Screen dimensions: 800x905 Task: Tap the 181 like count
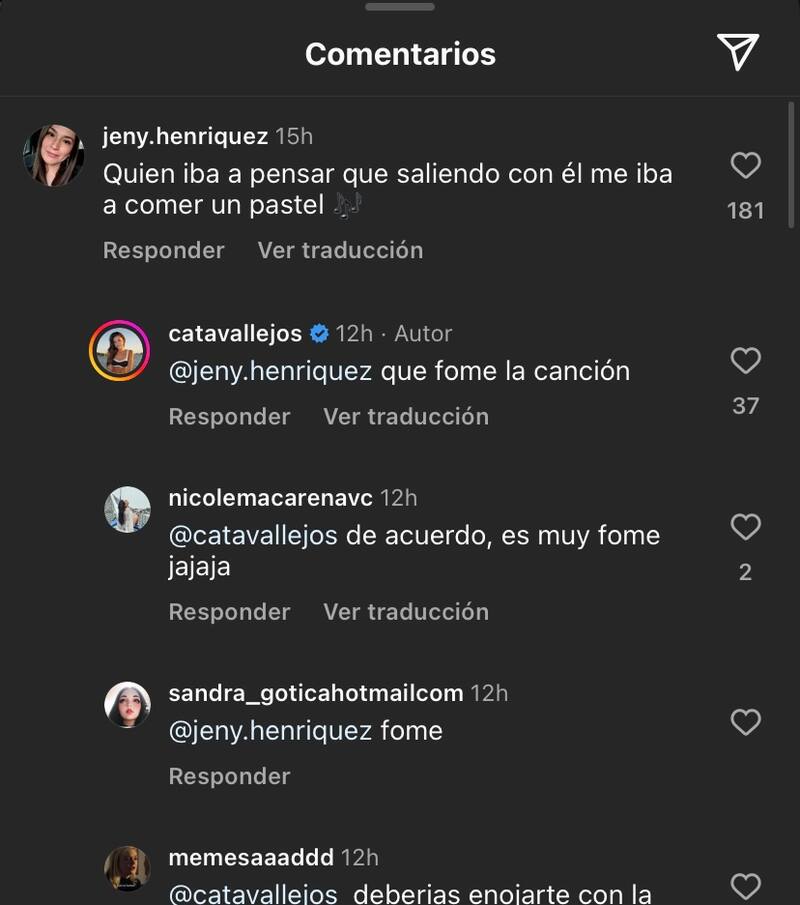pos(747,207)
